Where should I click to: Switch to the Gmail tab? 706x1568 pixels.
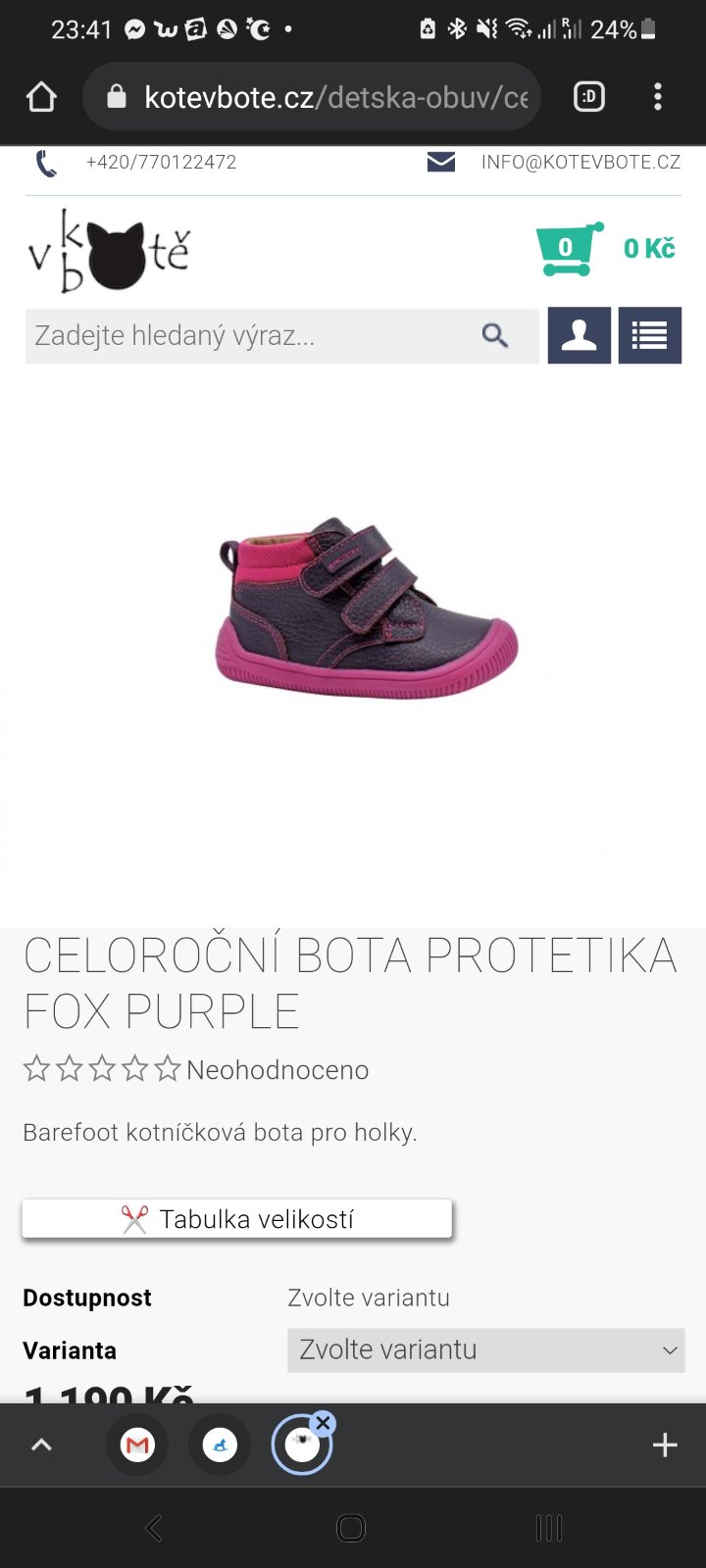pyautogui.click(x=137, y=1445)
